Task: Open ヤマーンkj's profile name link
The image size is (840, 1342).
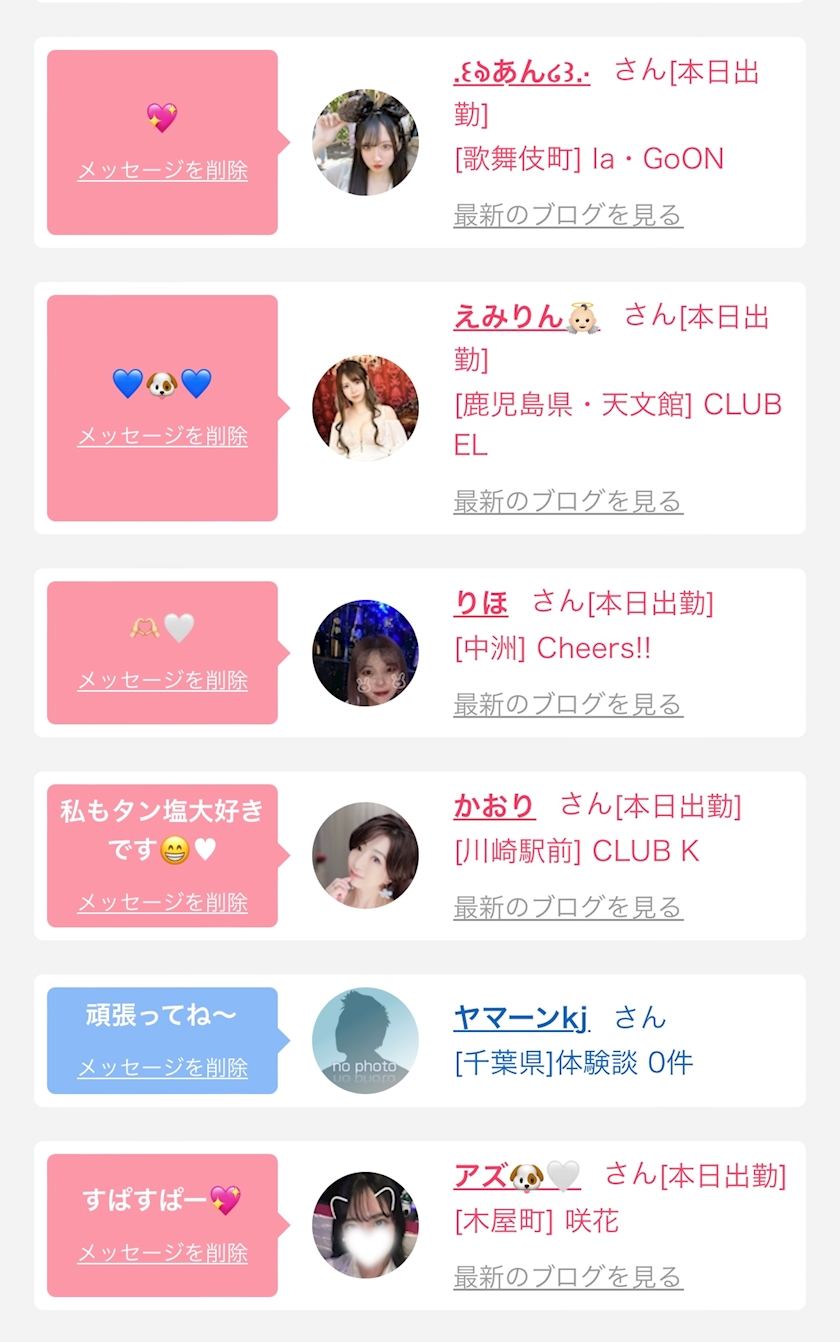Action: [x=521, y=1017]
